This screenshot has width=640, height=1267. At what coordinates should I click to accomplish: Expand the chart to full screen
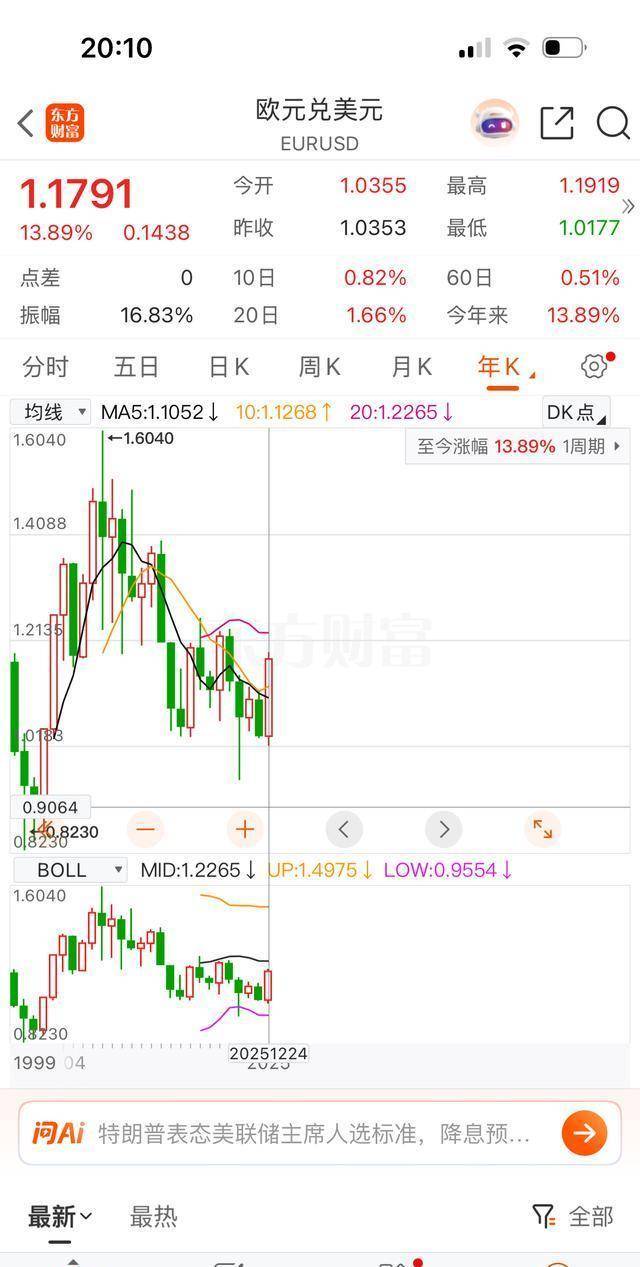coord(542,829)
